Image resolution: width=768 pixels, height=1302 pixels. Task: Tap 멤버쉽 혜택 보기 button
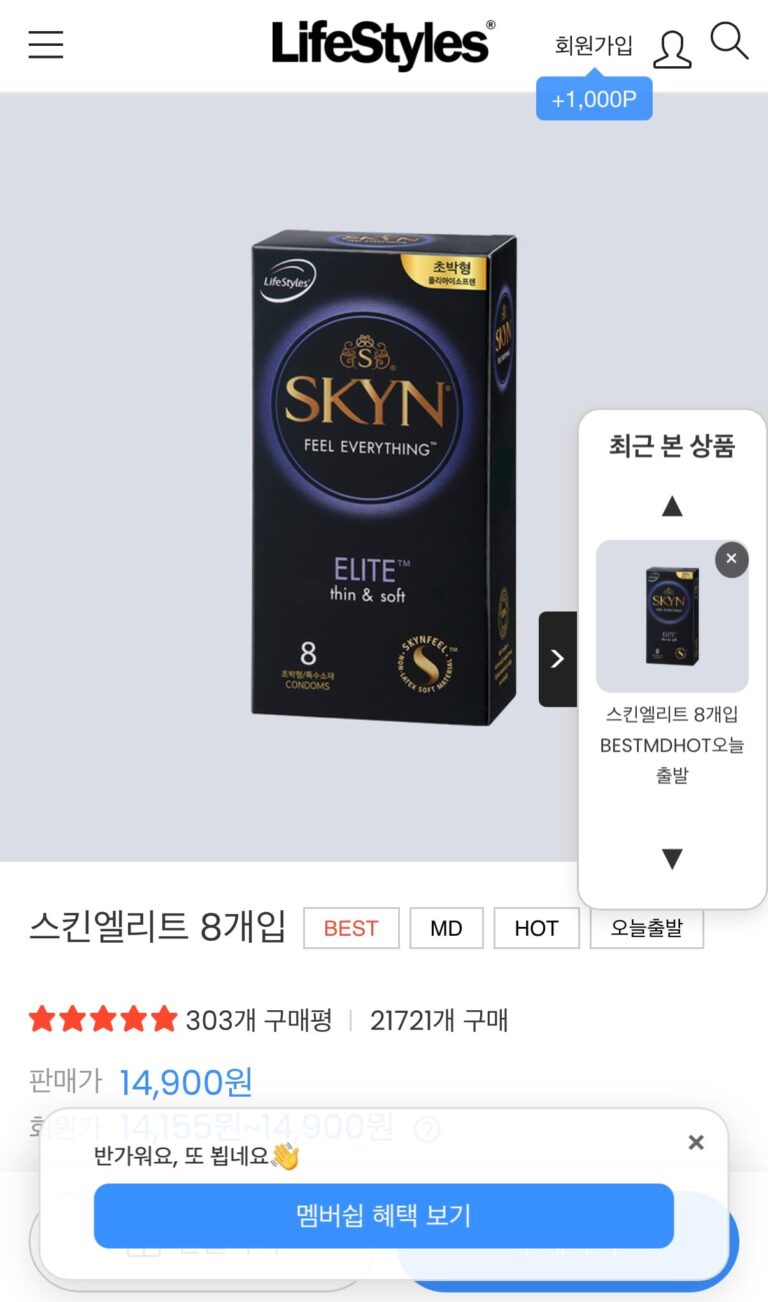[x=383, y=1216]
